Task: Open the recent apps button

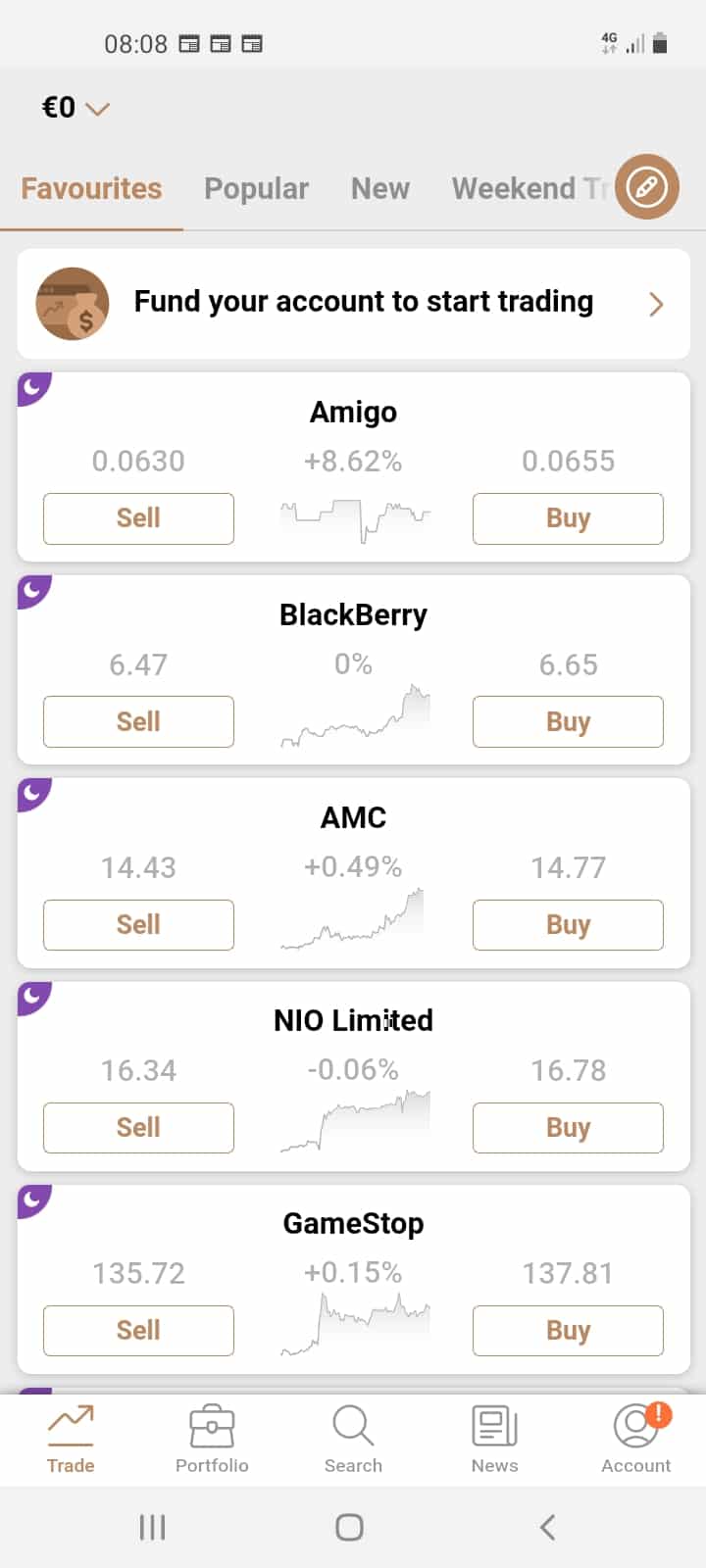Action: (x=152, y=1526)
